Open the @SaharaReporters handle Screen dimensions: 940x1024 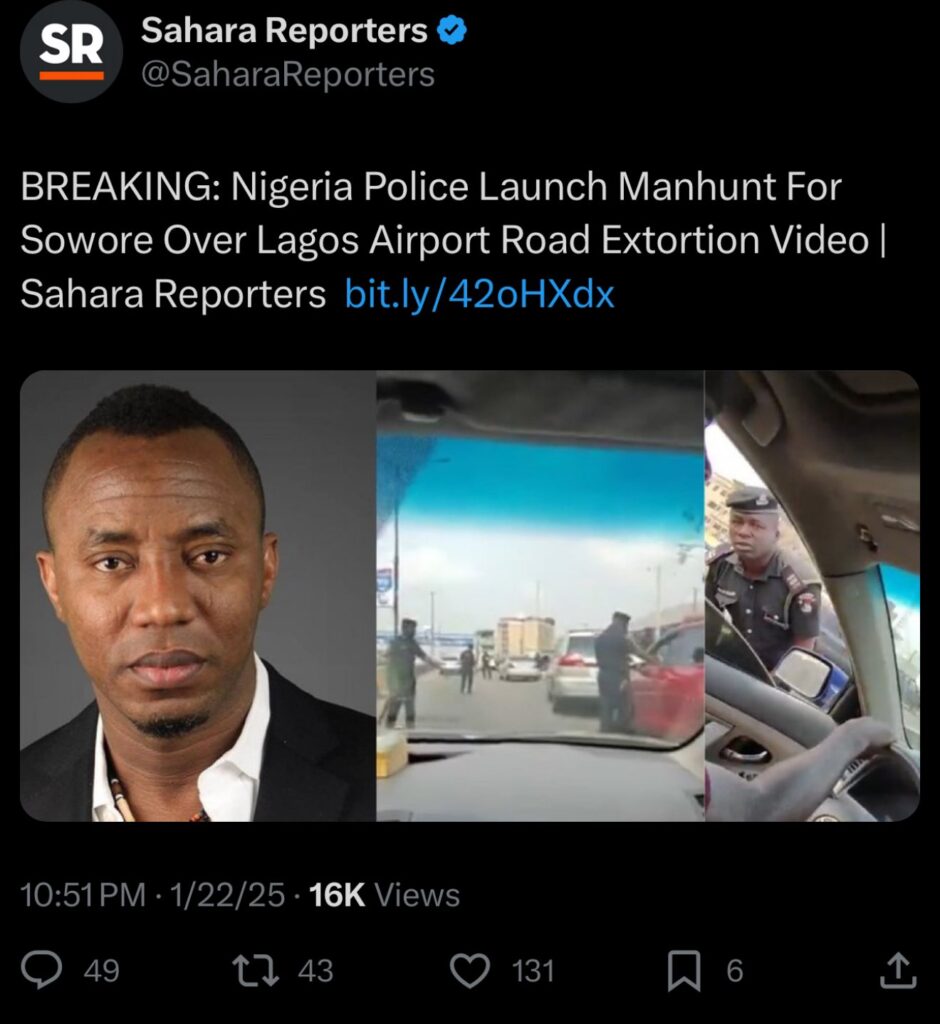click(x=288, y=75)
